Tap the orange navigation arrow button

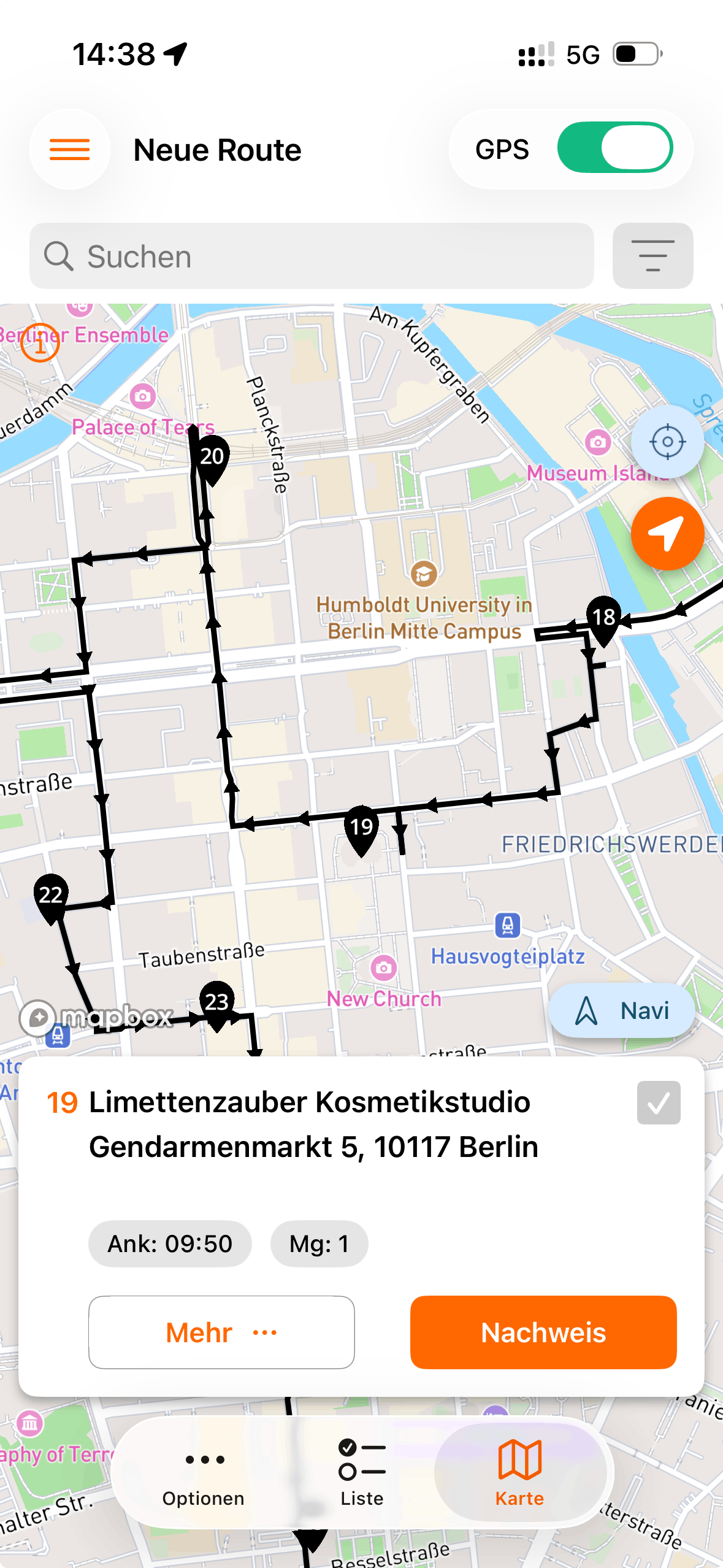tap(667, 532)
